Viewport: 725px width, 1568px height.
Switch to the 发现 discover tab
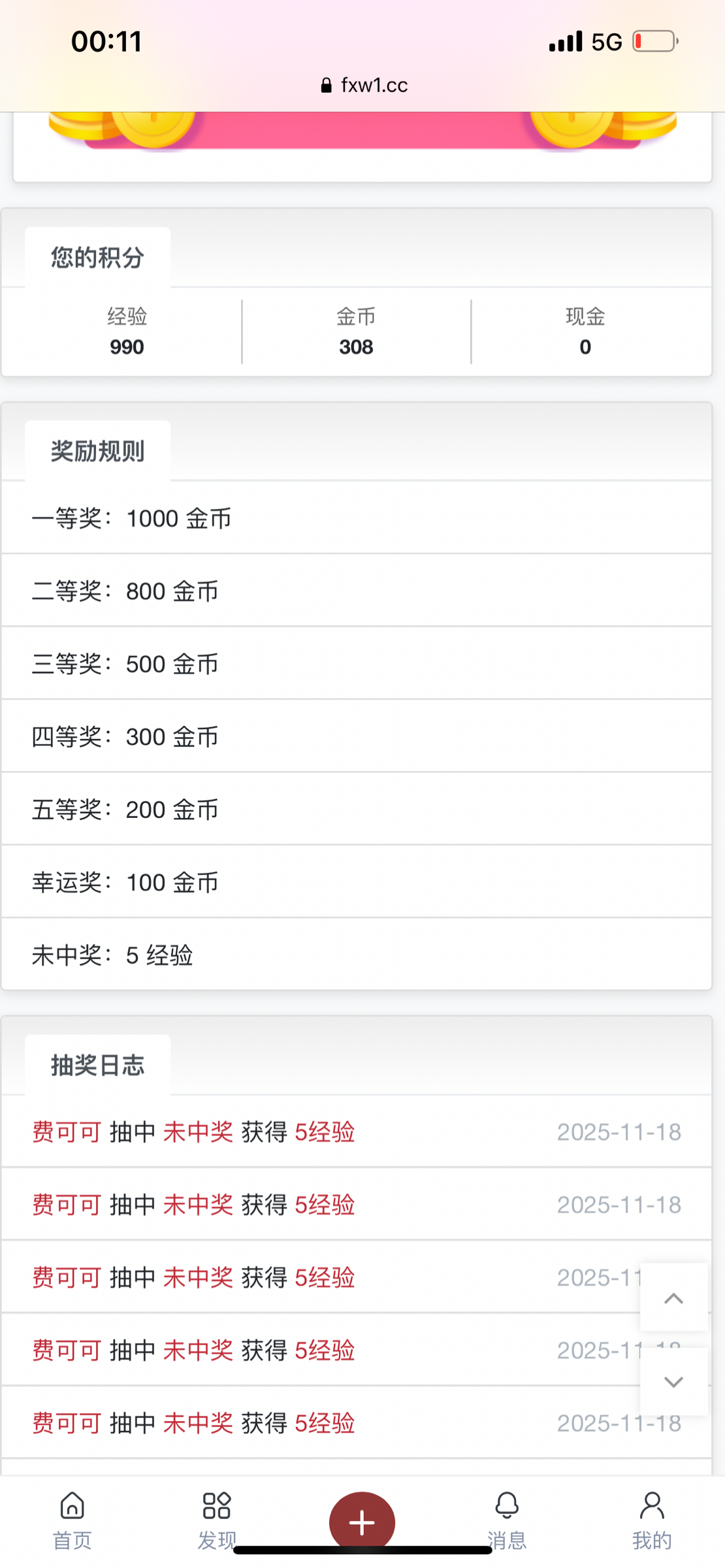click(x=216, y=1520)
